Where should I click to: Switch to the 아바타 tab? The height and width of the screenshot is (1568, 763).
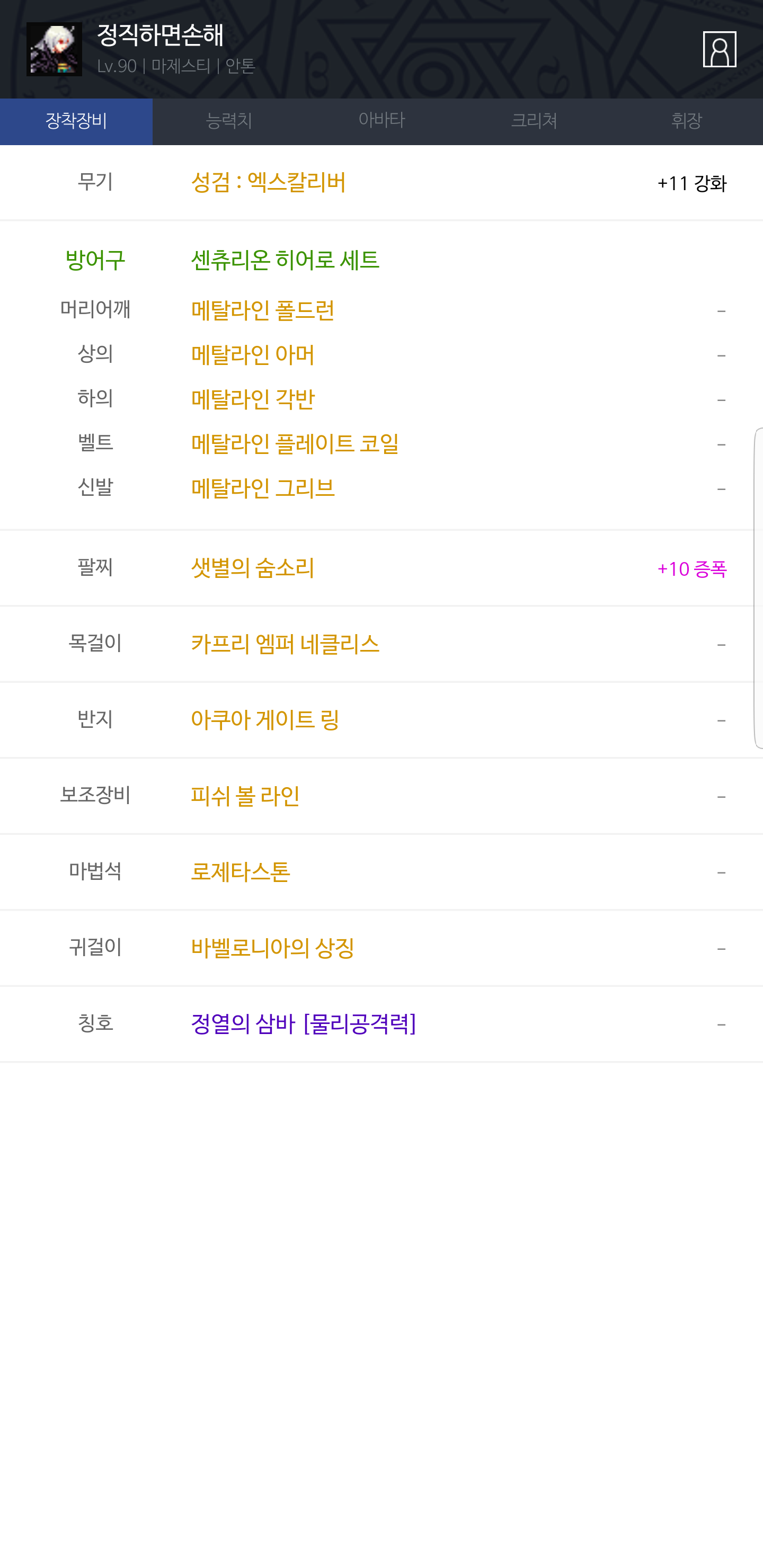pos(381,121)
